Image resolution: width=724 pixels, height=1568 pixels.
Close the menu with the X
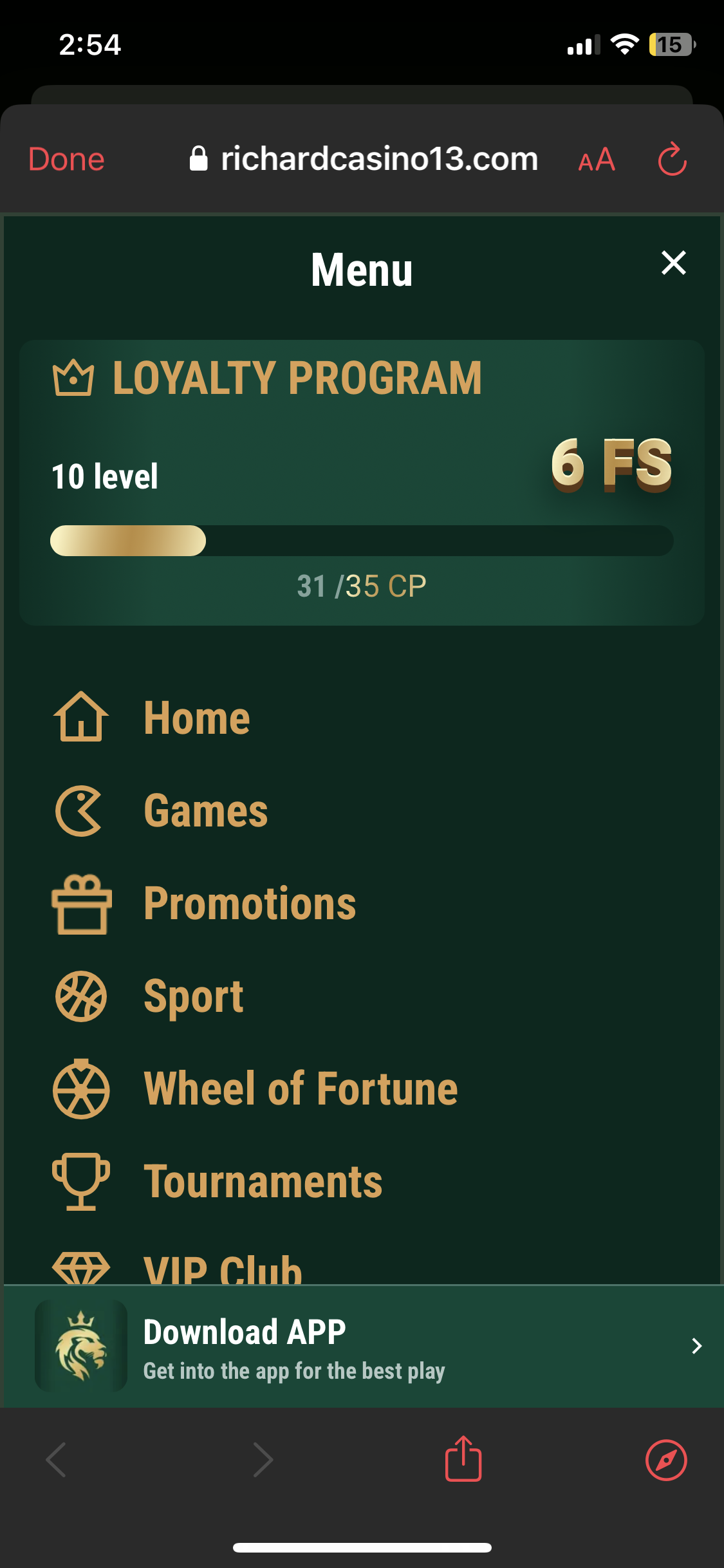(x=673, y=263)
